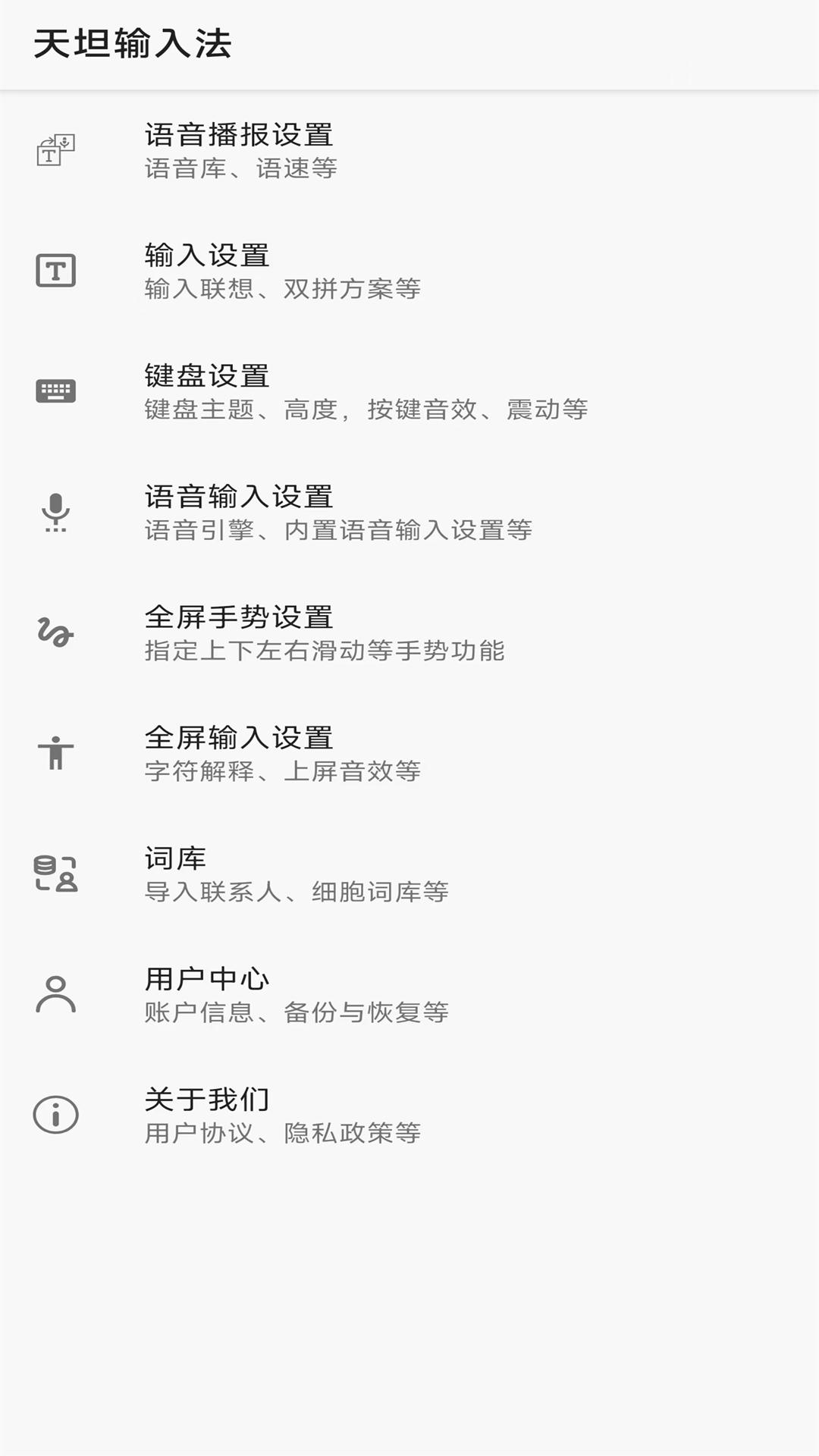
Task: Tap the user profile icon for 用户中心
Action: [55, 993]
